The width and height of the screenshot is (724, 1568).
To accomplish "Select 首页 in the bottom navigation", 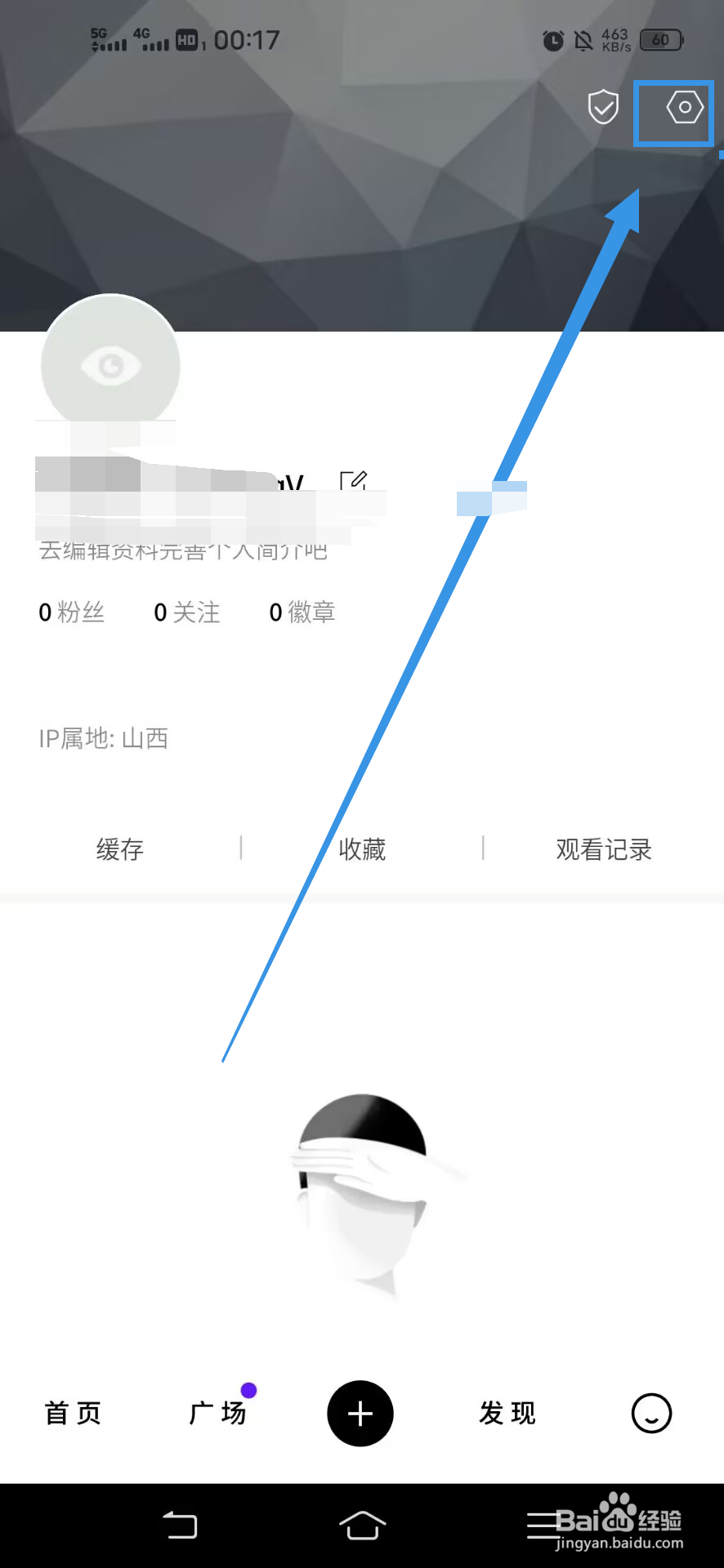I will pos(71,1414).
